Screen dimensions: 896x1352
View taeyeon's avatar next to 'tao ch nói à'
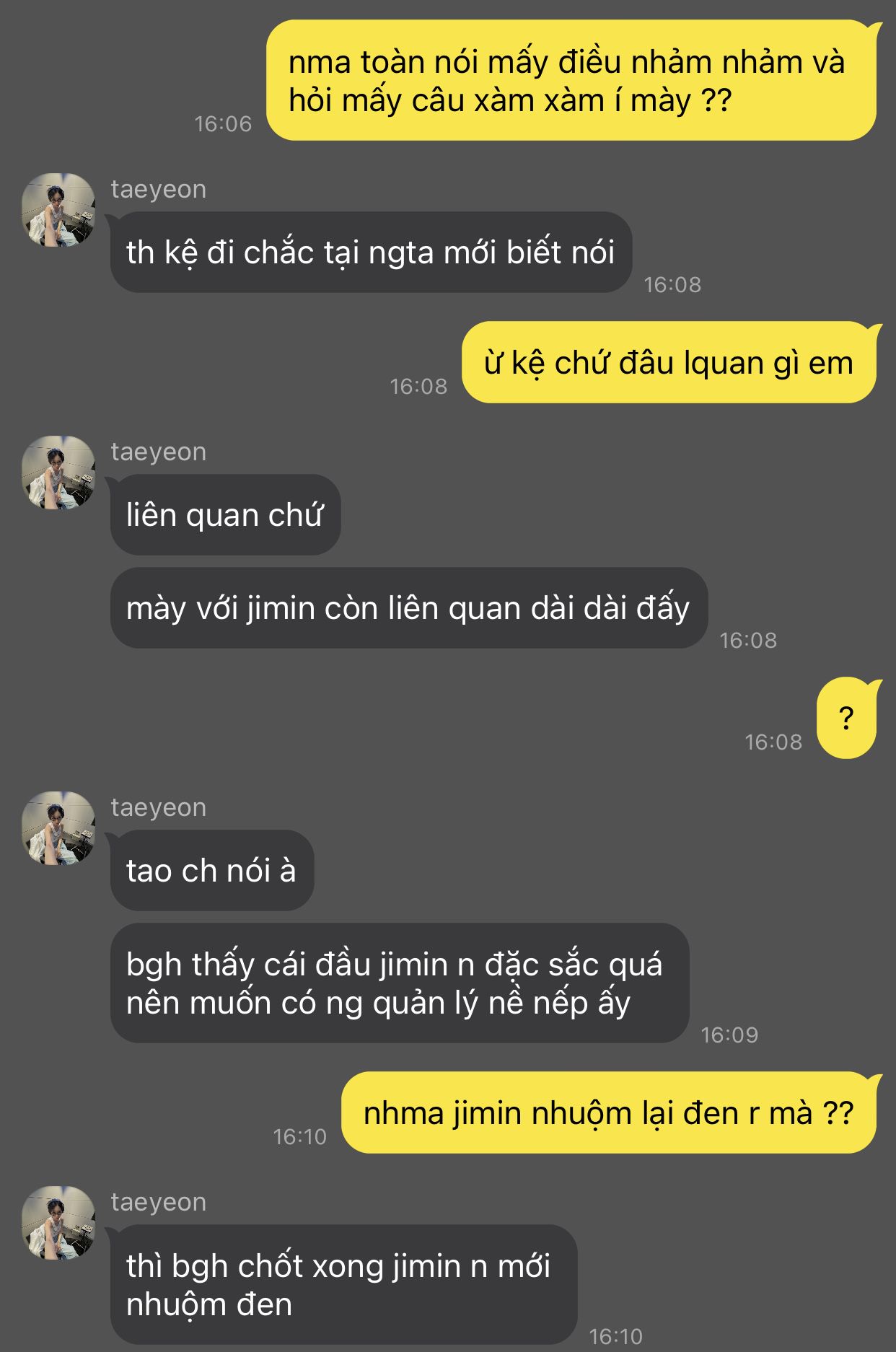point(58,828)
